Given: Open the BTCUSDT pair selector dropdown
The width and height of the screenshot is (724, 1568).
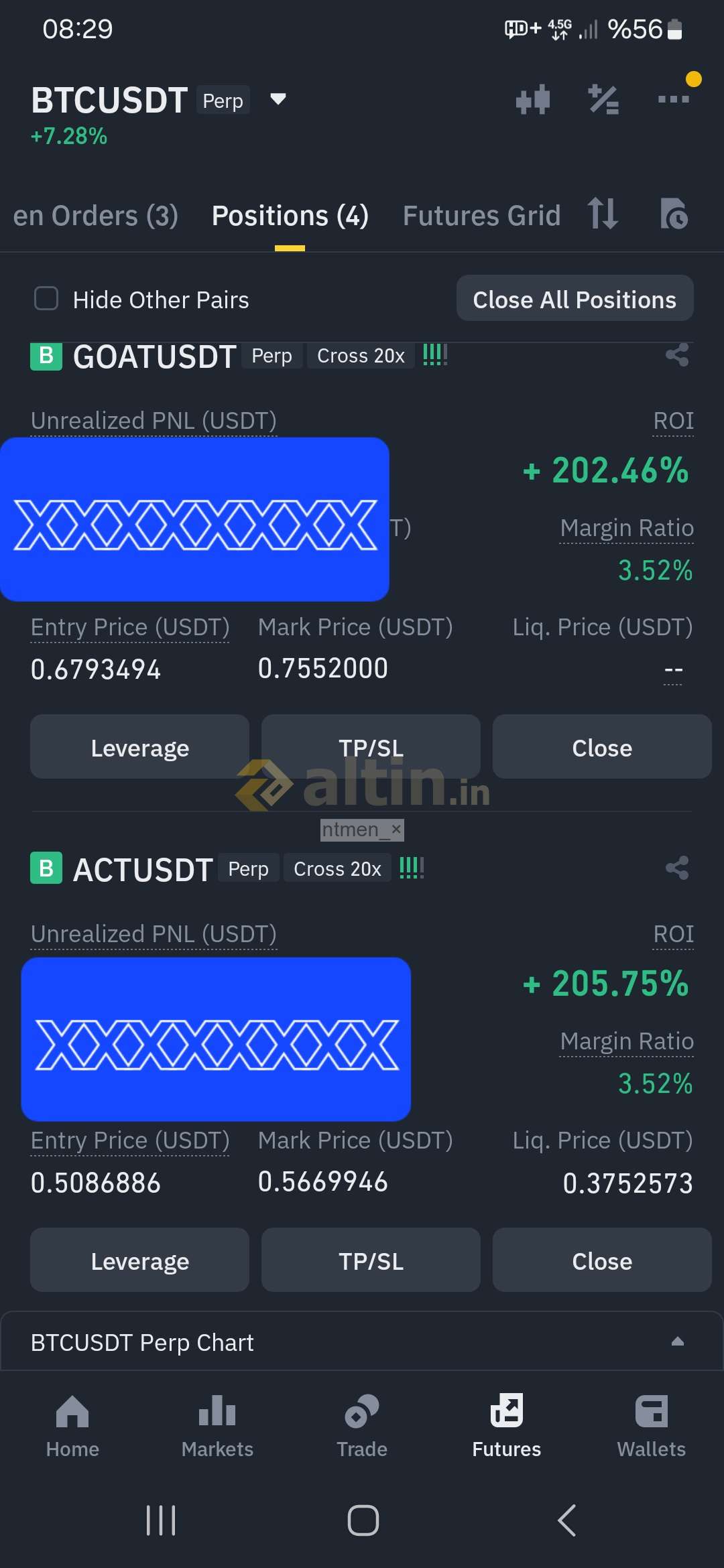Looking at the screenshot, I should (278, 100).
